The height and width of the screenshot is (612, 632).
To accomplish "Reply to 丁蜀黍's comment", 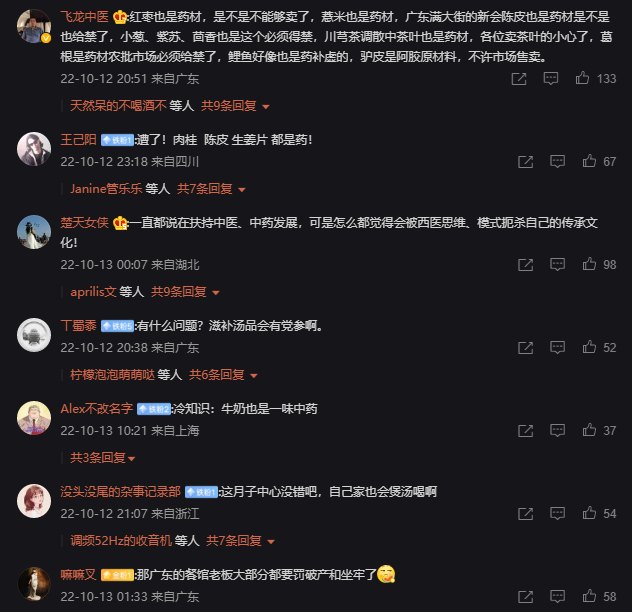I will tap(558, 347).
